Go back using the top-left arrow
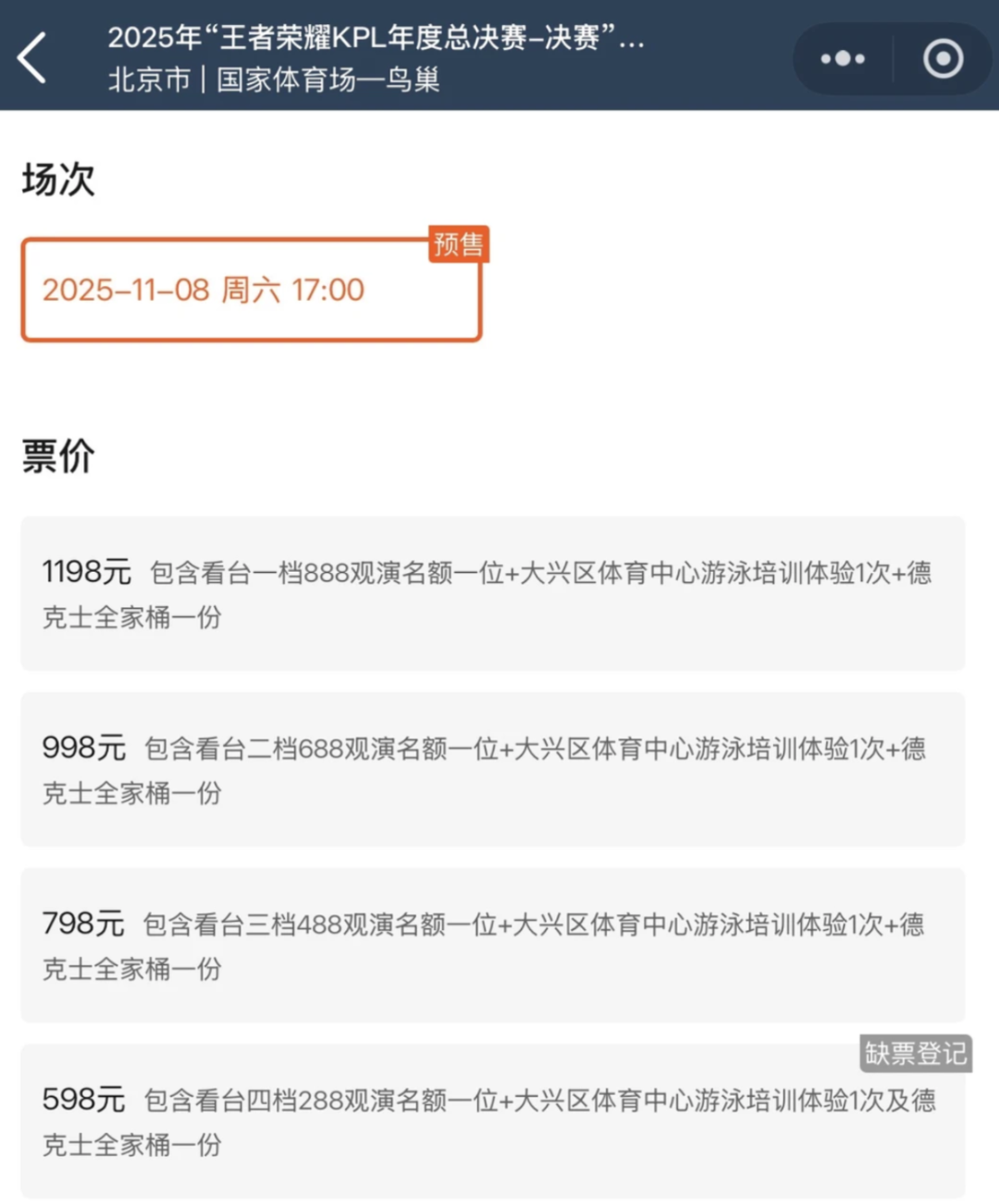The width and height of the screenshot is (999, 1204). [x=33, y=57]
